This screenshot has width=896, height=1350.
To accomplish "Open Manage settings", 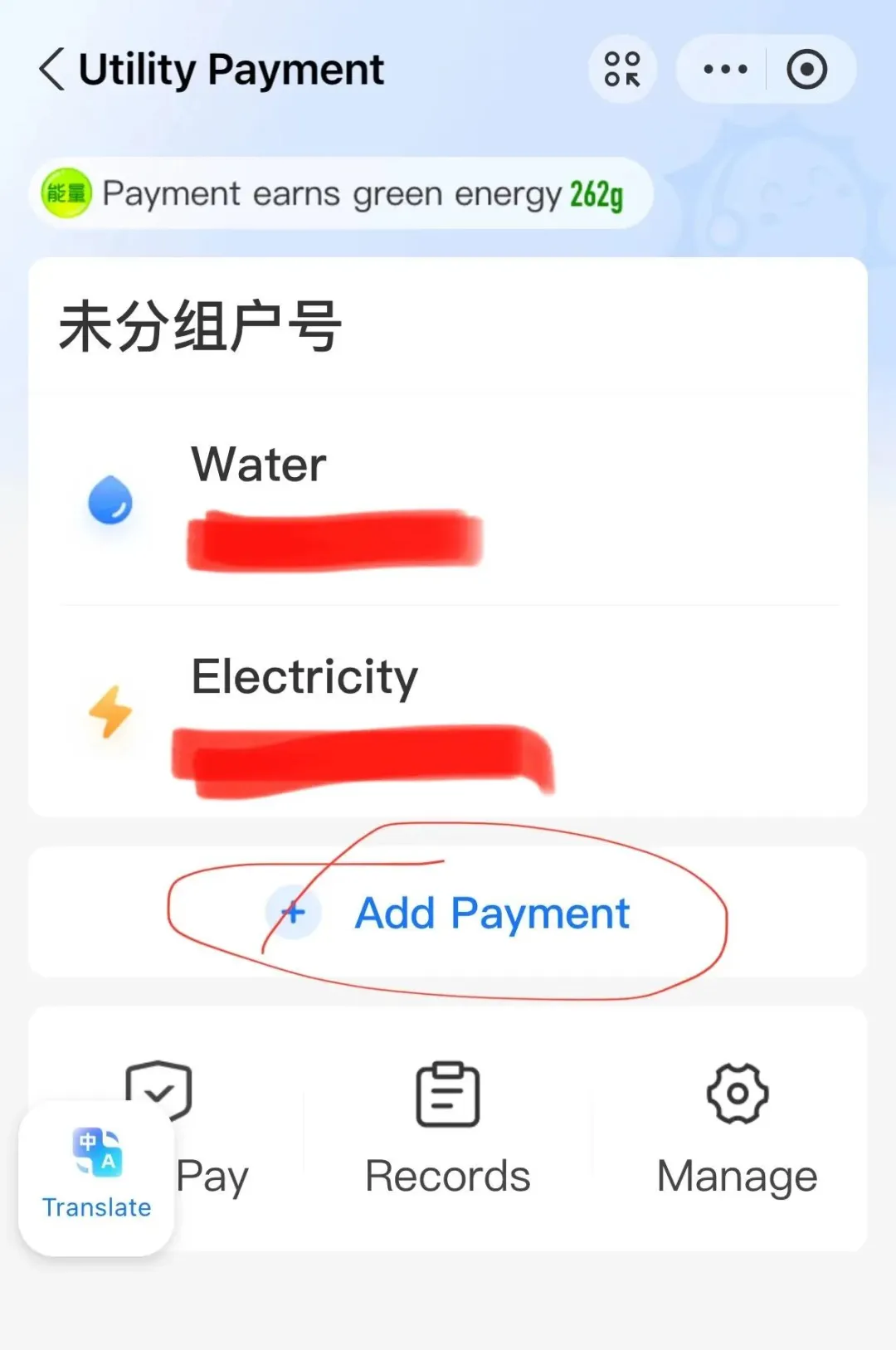I will click(x=737, y=1128).
